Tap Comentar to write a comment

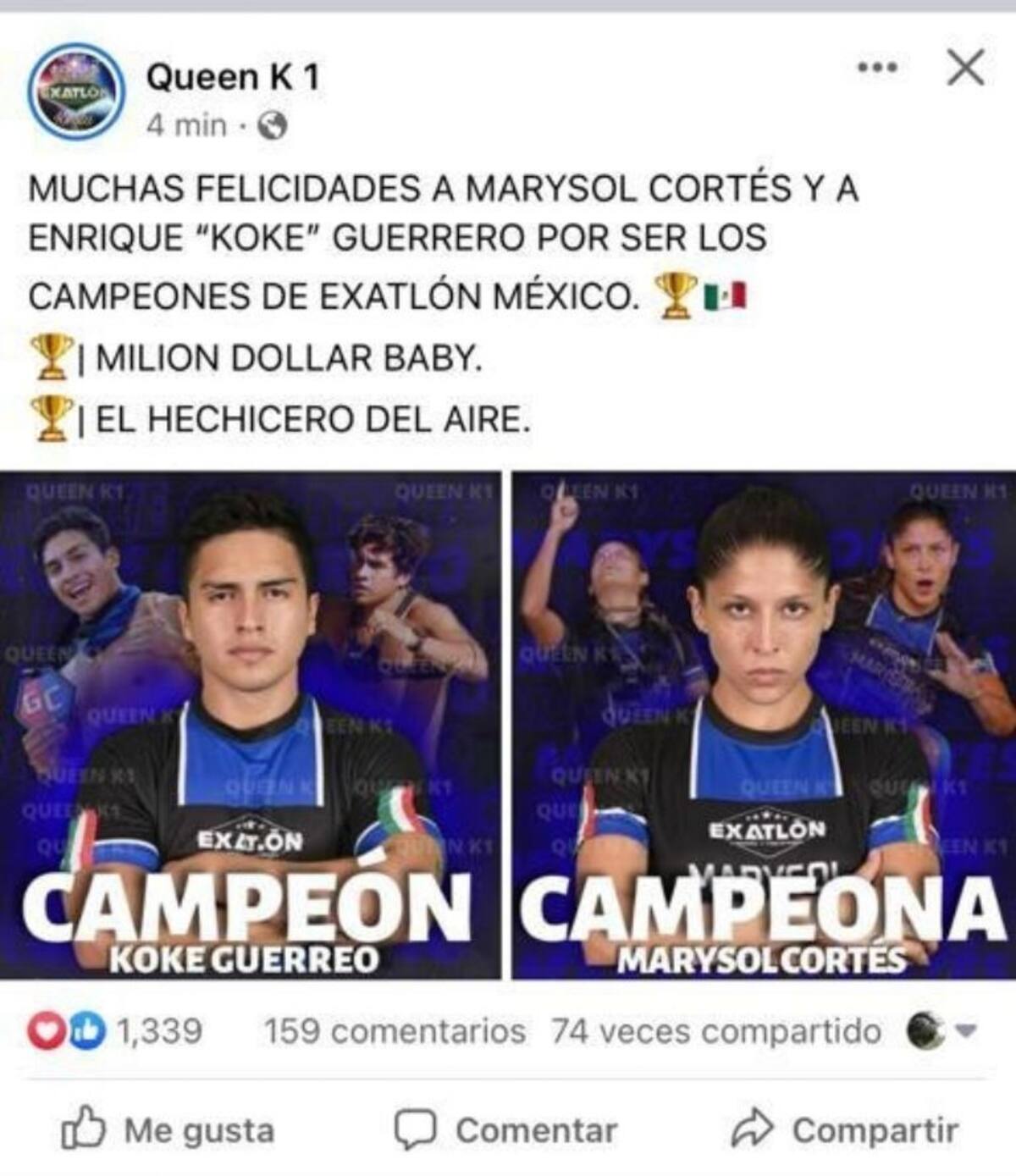tap(506, 1129)
